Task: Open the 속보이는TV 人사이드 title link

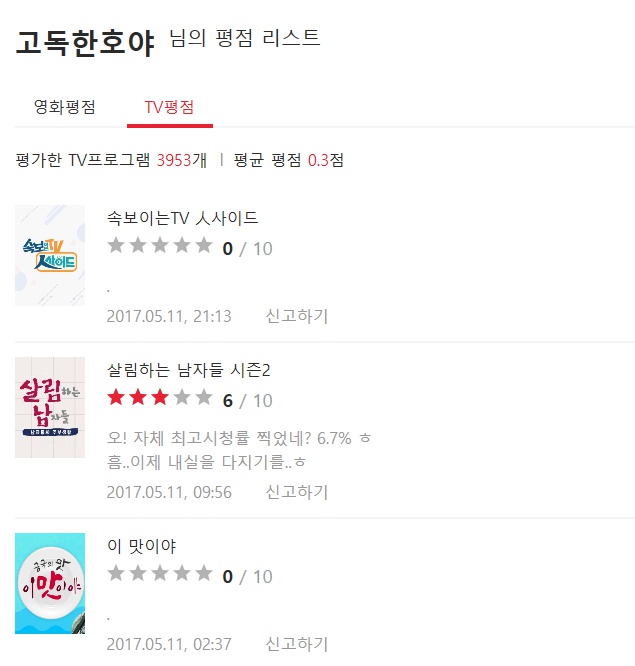Action: coord(182,218)
